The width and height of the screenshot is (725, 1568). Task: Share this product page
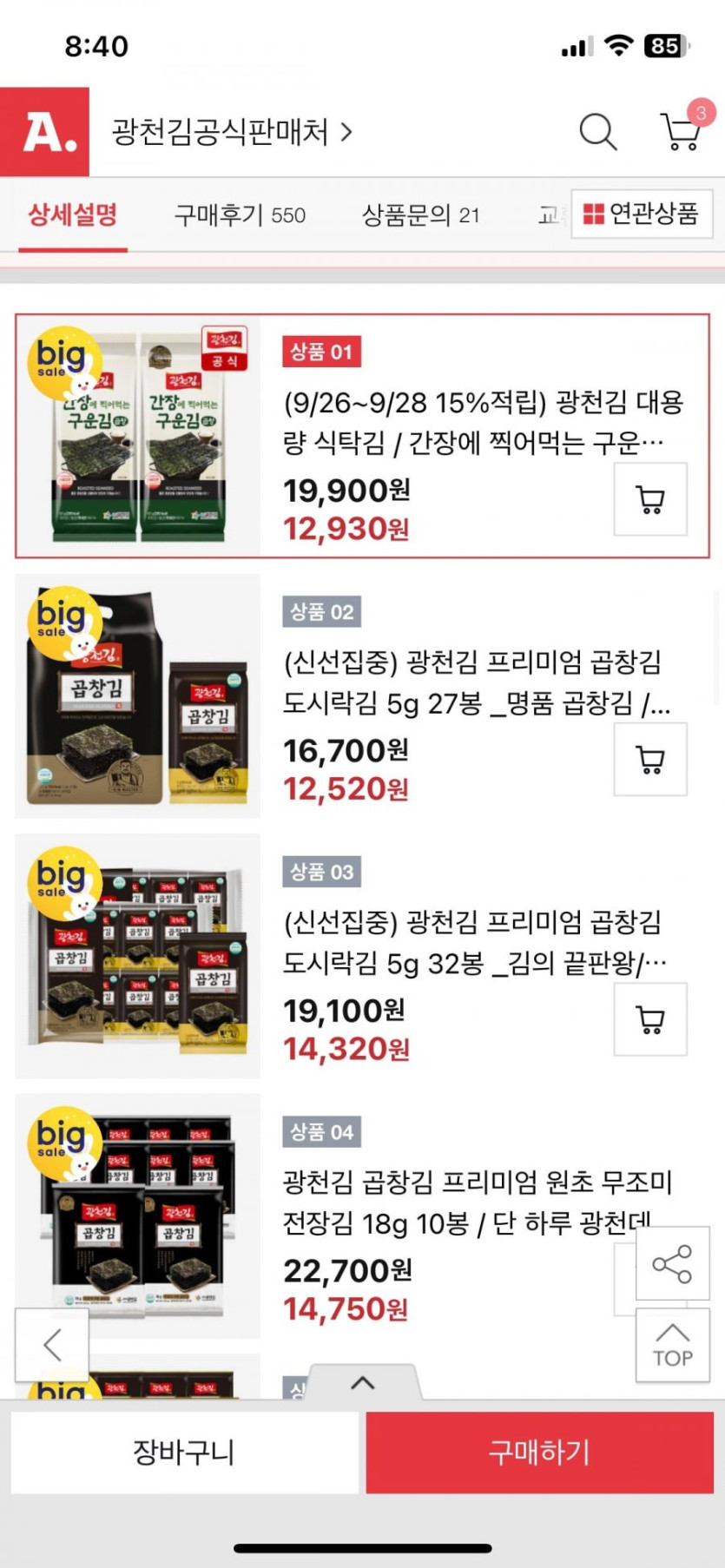[672, 1263]
